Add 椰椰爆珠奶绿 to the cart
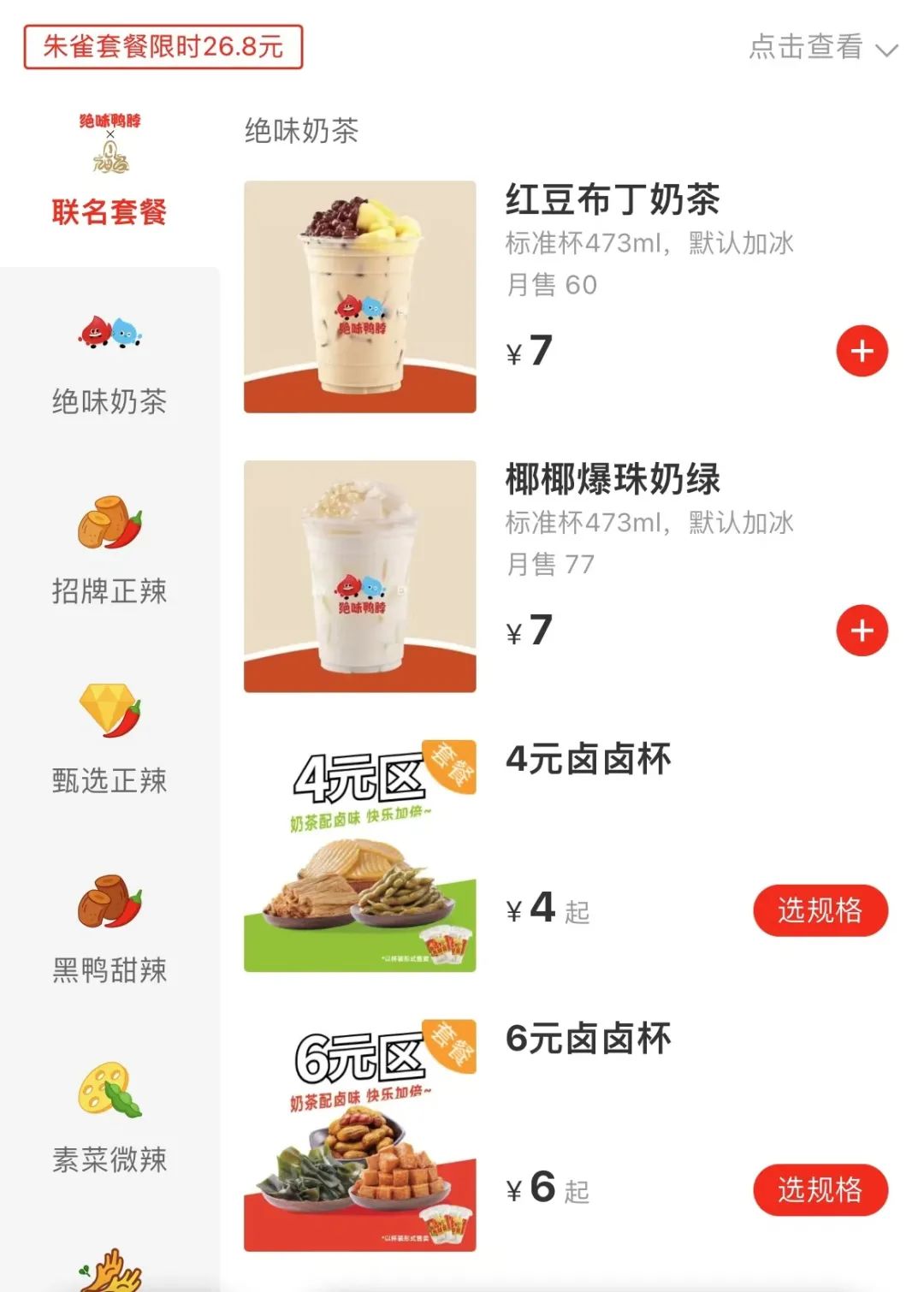Image resolution: width=924 pixels, height=1292 pixels. (862, 631)
